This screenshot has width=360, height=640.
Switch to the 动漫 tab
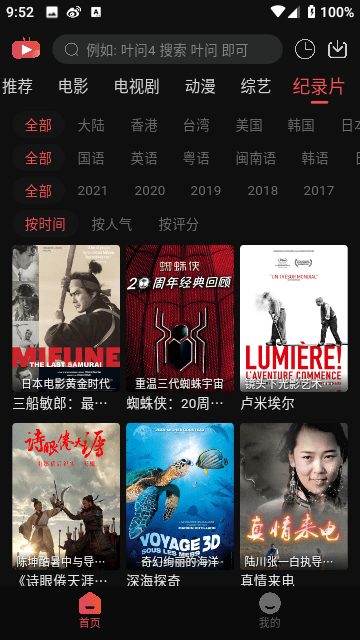coord(200,87)
